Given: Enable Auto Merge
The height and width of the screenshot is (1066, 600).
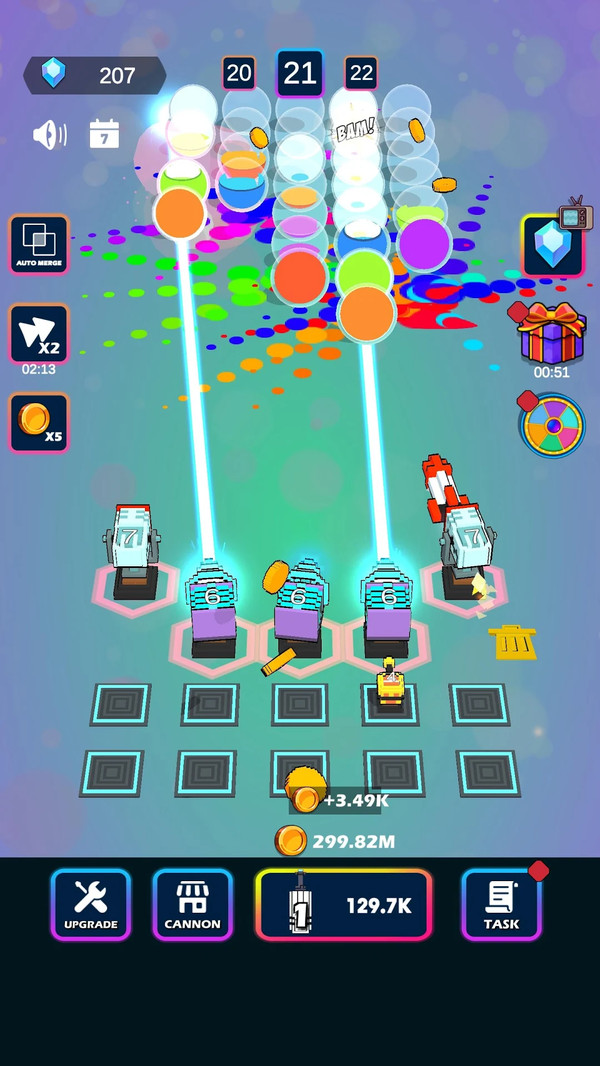Looking at the screenshot, I should point(39,245).
